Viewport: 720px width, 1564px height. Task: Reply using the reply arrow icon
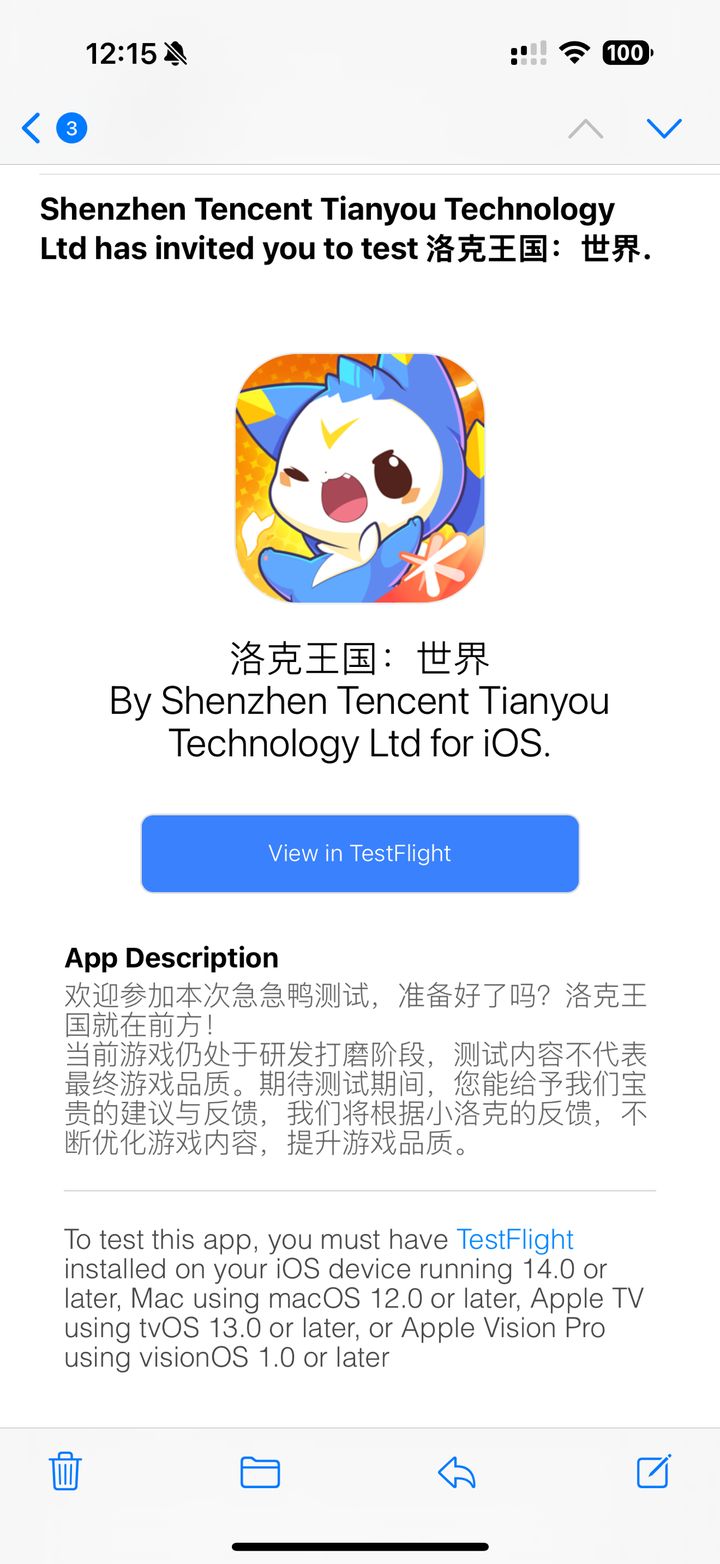[x=458, y=1472]
